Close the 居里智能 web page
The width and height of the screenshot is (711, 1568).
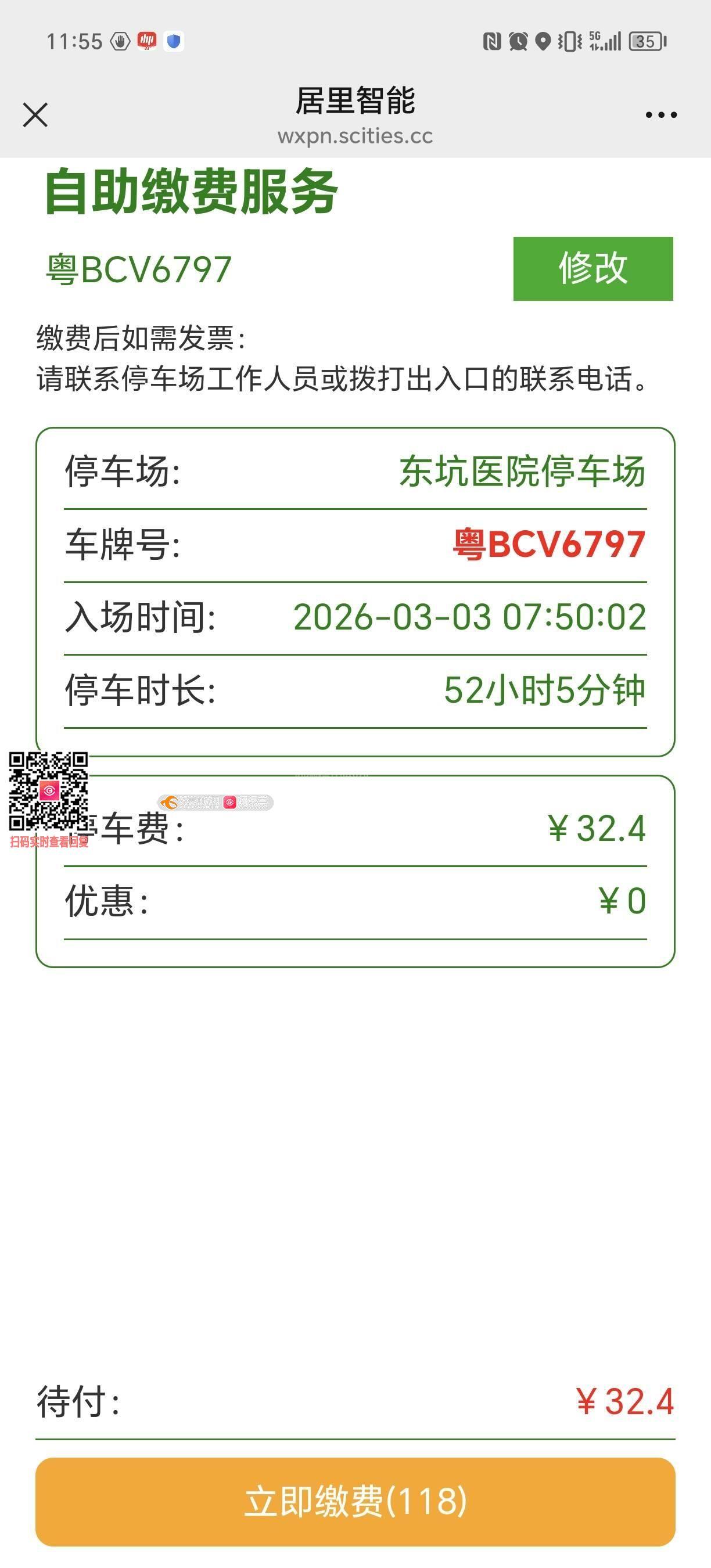point(35,115)
